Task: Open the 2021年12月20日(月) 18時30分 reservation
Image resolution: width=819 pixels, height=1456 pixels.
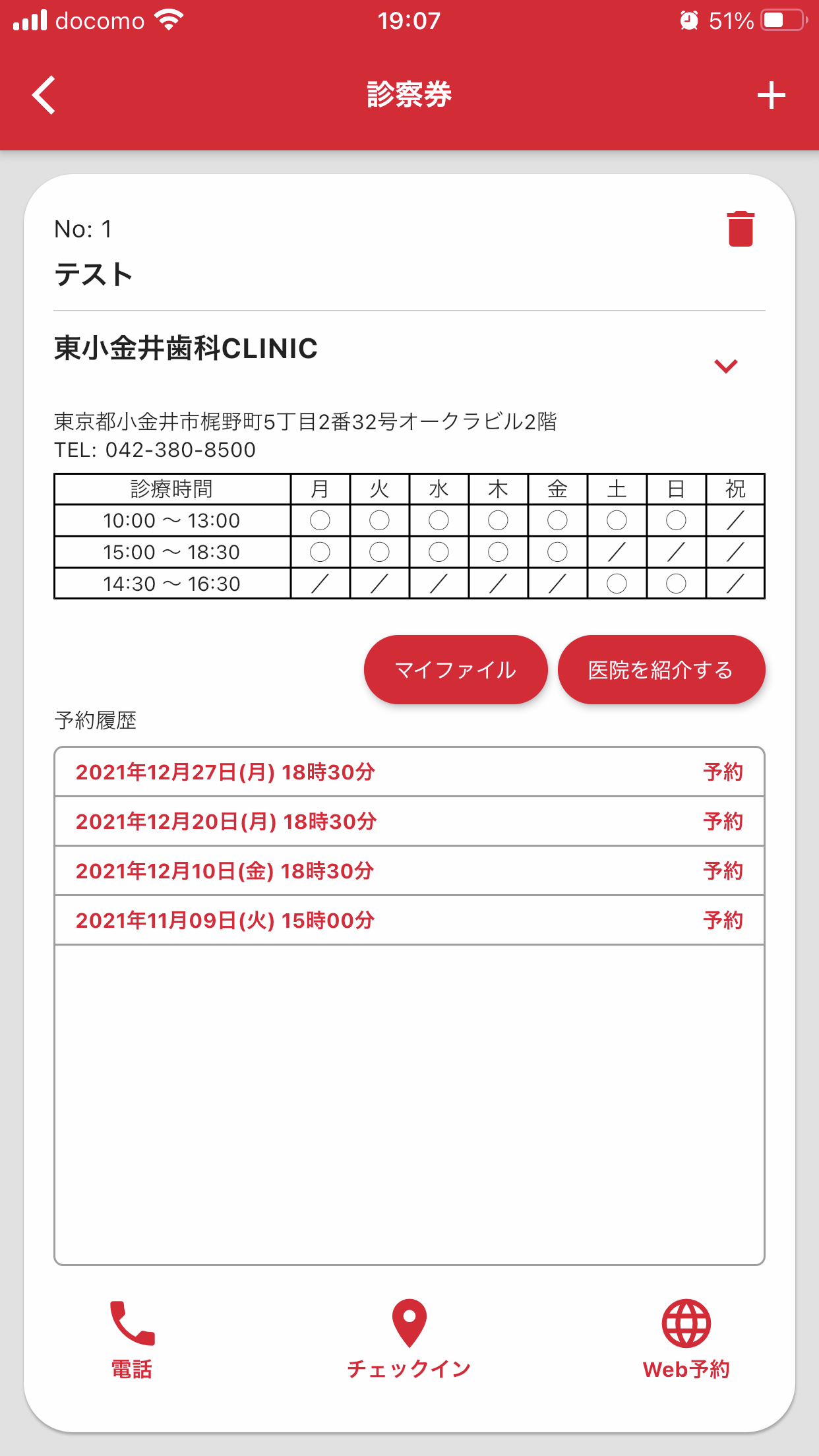Action: pos(409,822)
